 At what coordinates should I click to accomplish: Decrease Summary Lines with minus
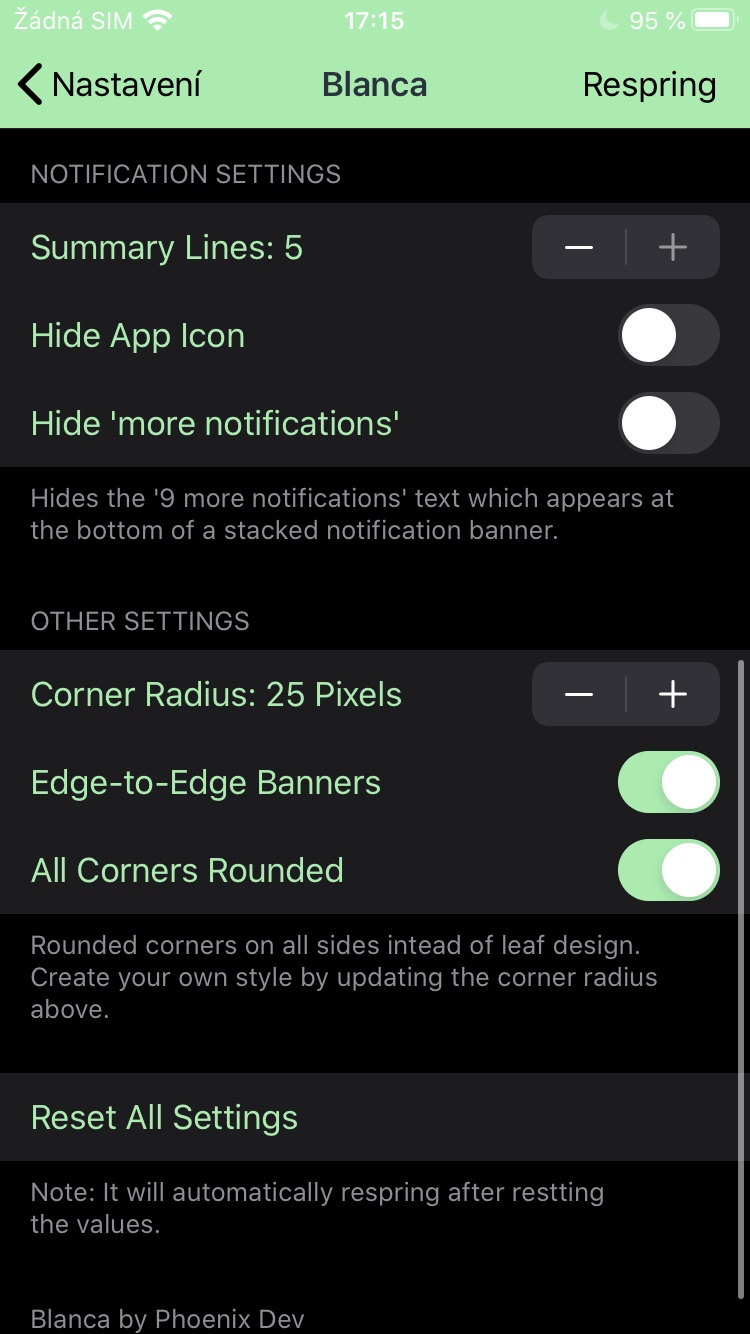coord(579,247)
